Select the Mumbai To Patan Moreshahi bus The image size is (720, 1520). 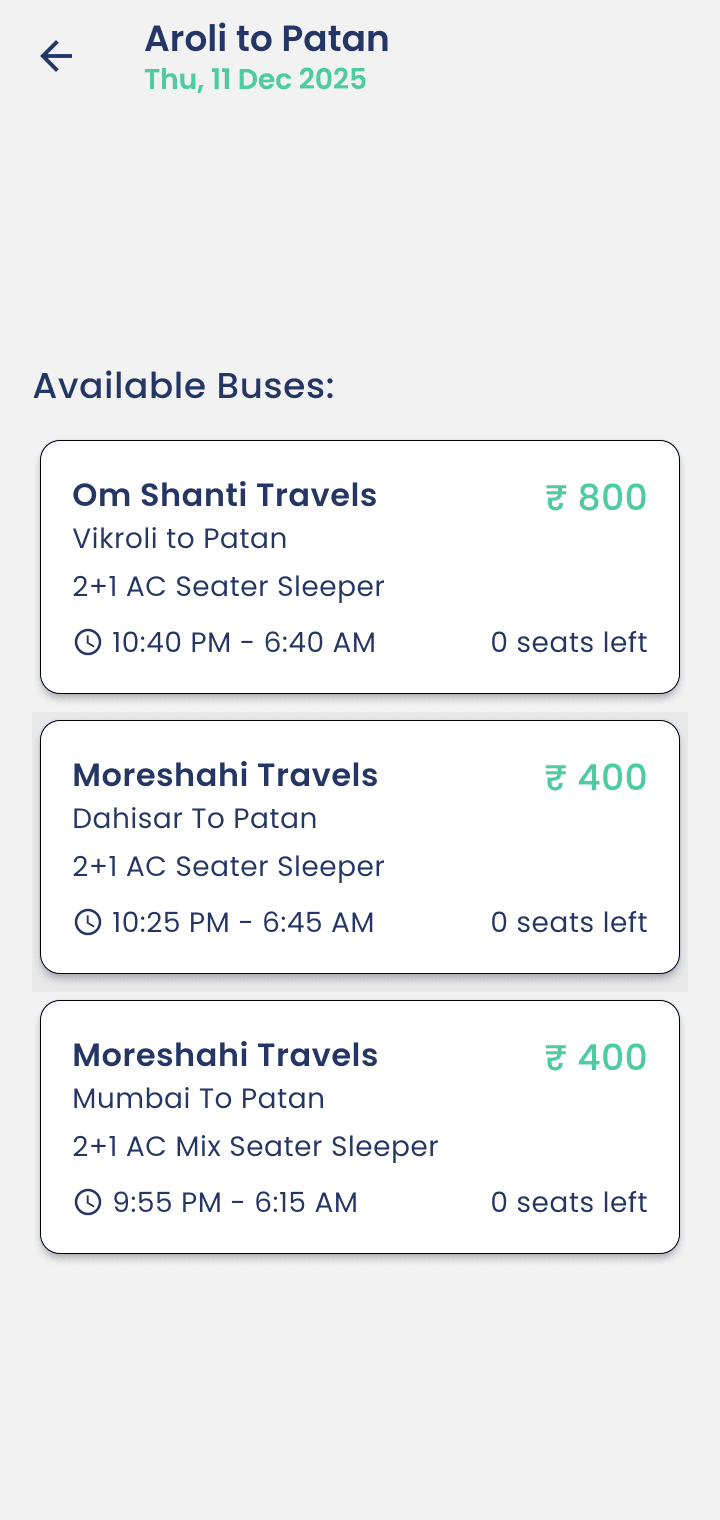[x=360, y=1125]
